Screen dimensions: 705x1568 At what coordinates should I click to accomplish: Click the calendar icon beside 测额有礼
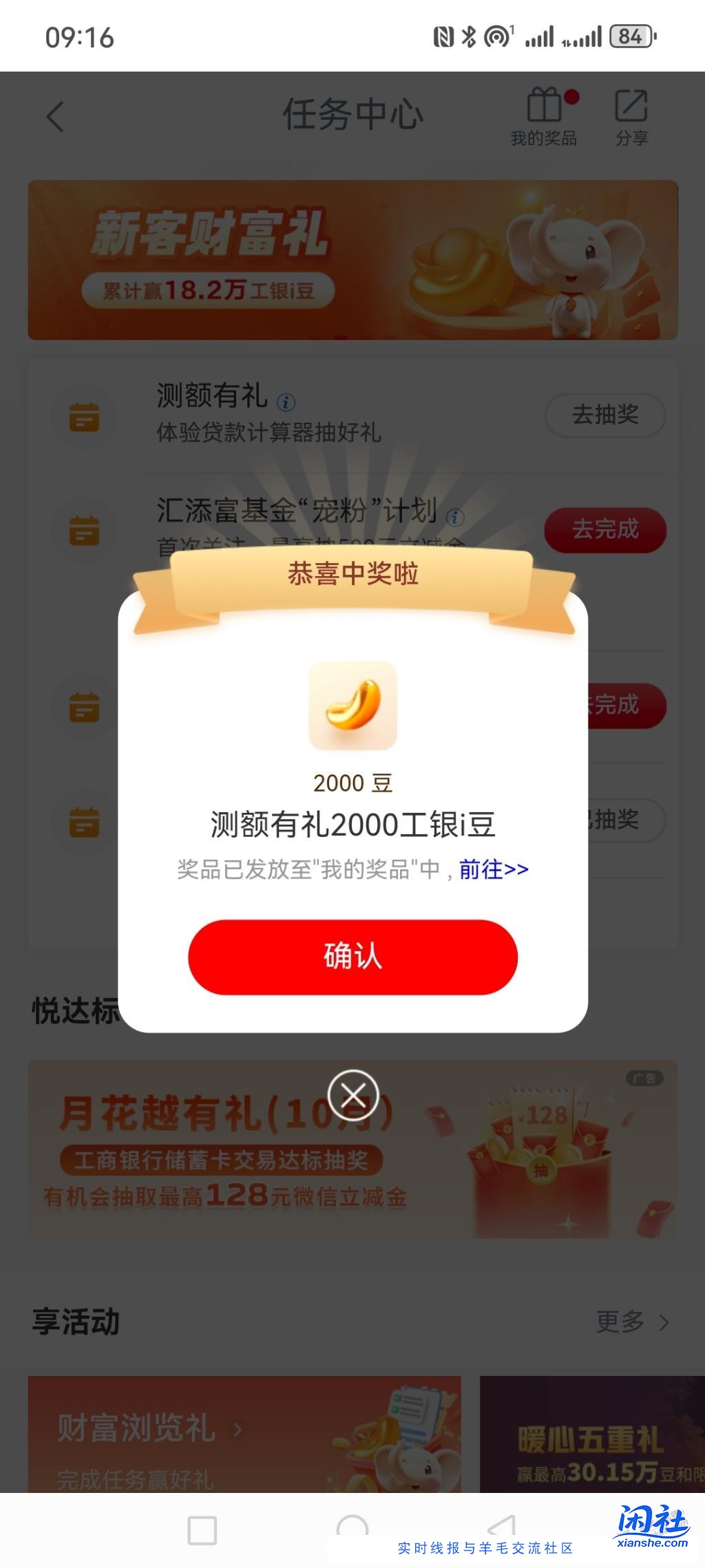click(x=85, y=415)
